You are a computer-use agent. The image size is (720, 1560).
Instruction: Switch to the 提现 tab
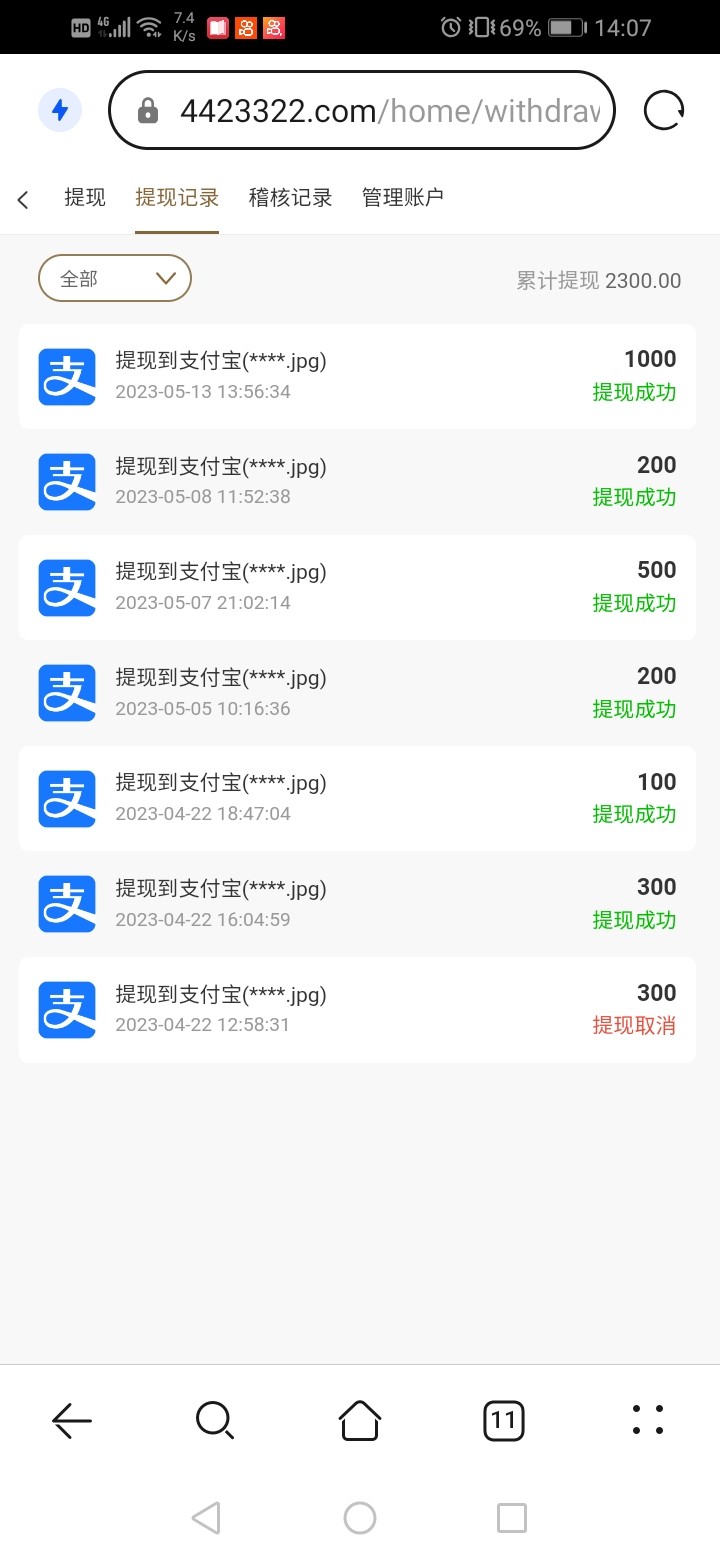pyautogui.click(x=85, y=198)
